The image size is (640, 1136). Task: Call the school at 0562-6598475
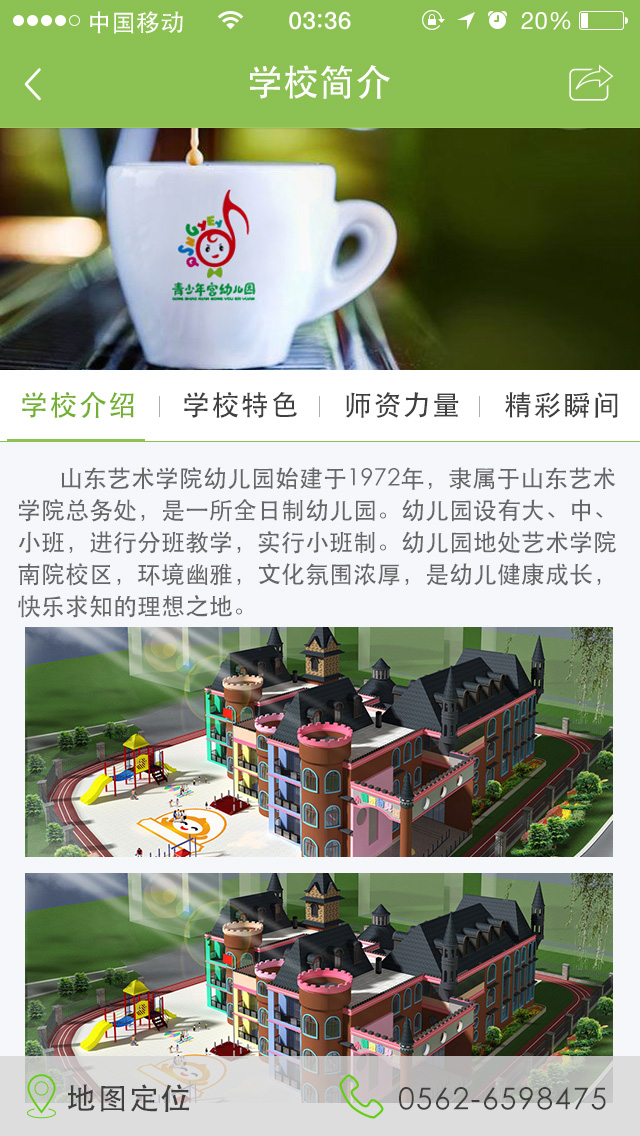475,1098
